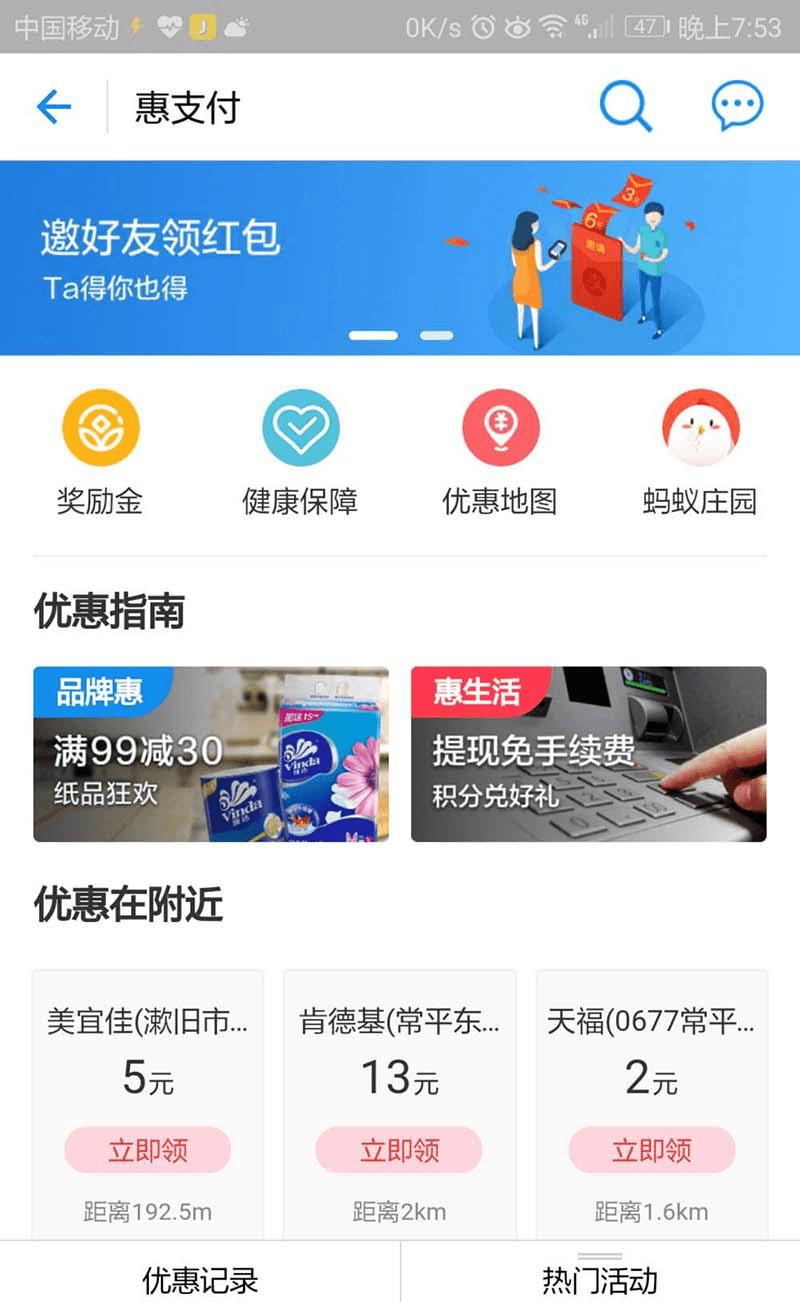Switch to 热门活动 tab
The width and height of the screenshot is (800, 1302).
(600, 1279)
